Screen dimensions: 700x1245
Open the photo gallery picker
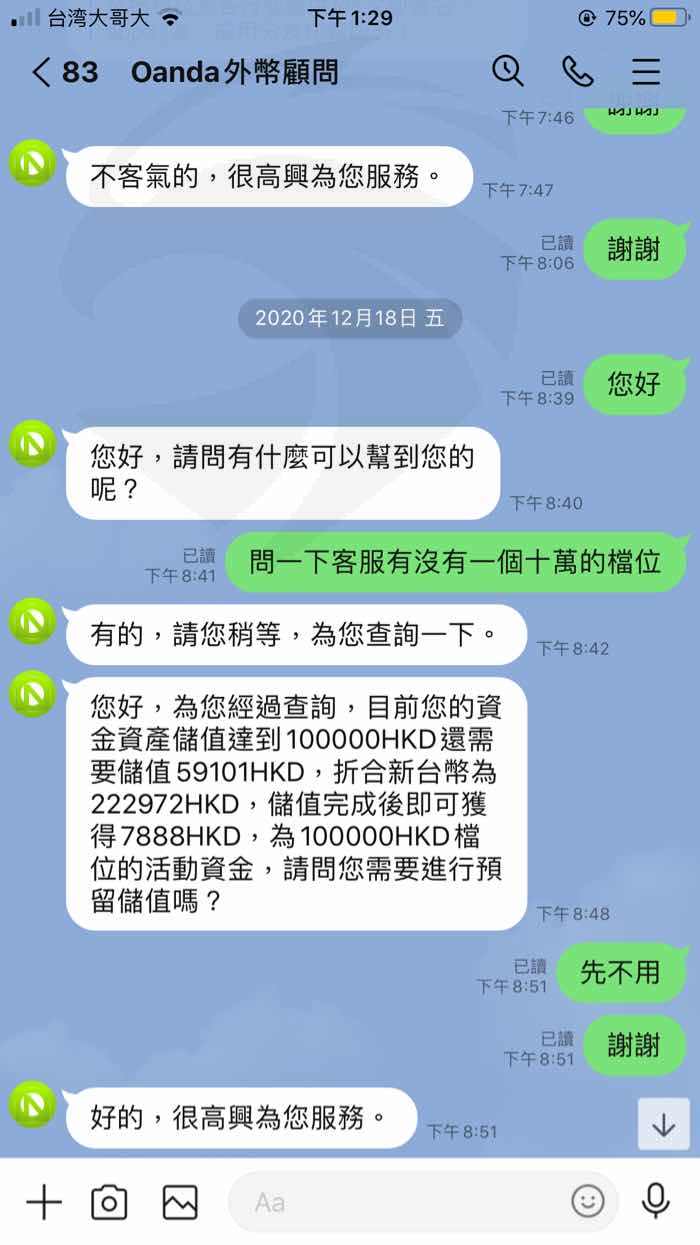(x=180, y=1202)
